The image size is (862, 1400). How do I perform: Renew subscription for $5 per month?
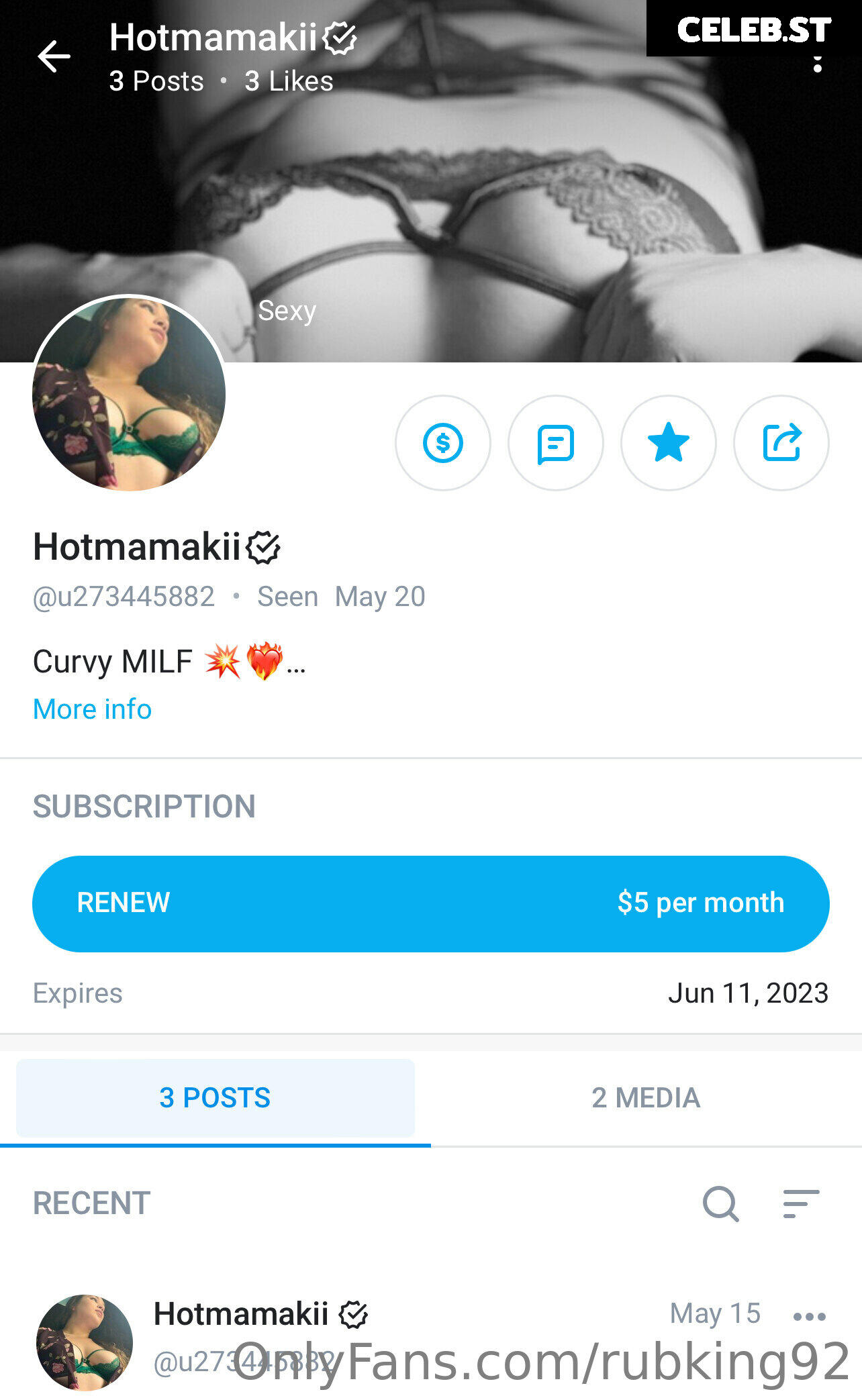(x=431, y=903)
